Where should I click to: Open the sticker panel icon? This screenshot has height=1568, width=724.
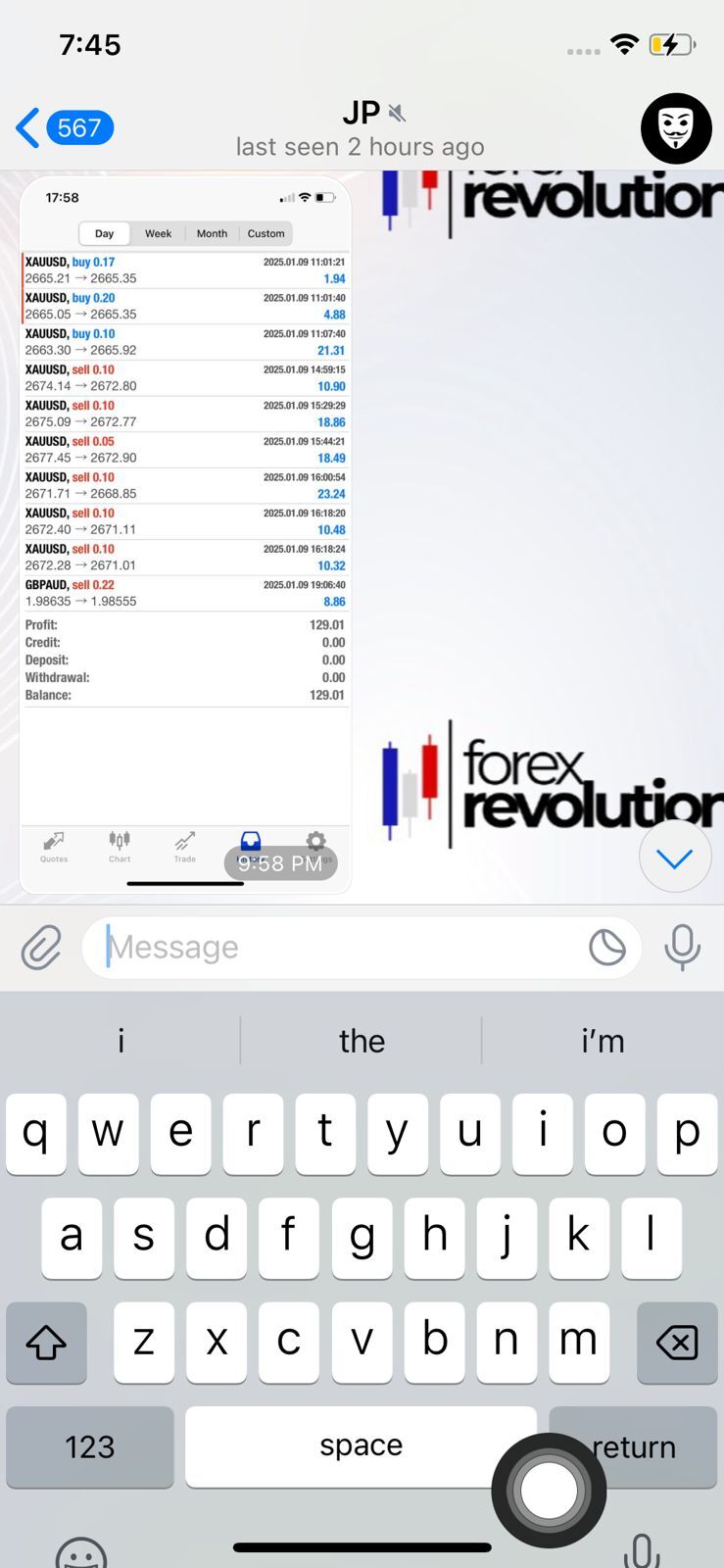point(606,948)
